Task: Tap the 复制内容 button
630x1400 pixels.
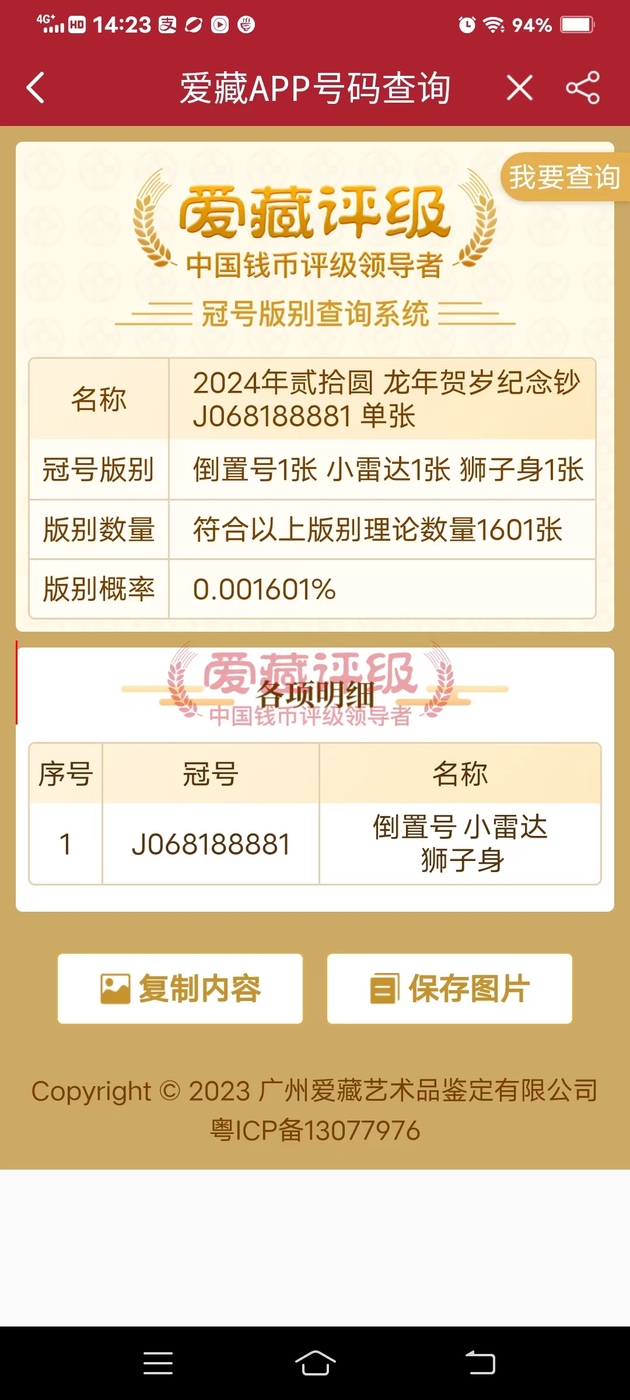Action: 180,989
